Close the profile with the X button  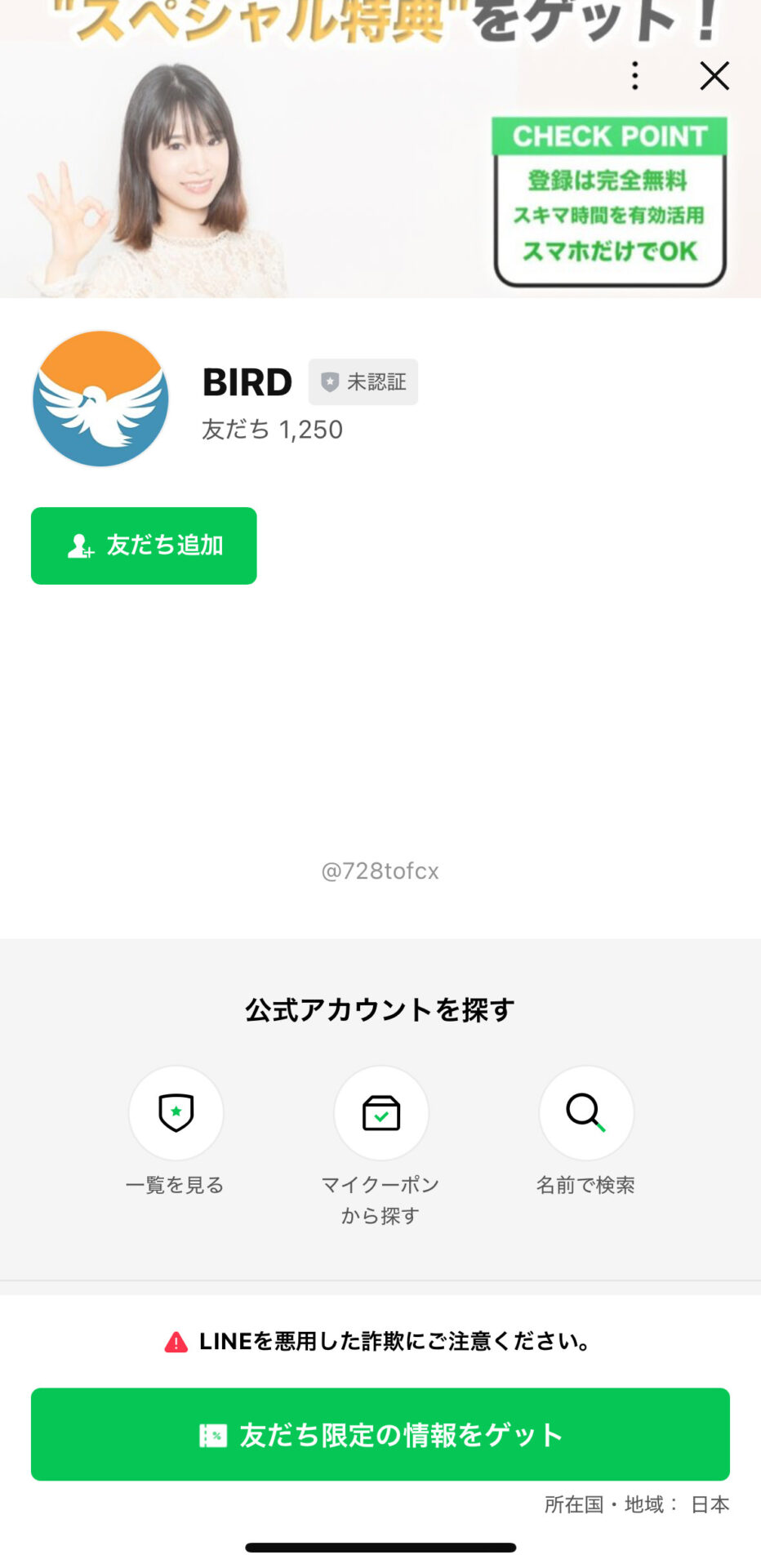point(714,75)
